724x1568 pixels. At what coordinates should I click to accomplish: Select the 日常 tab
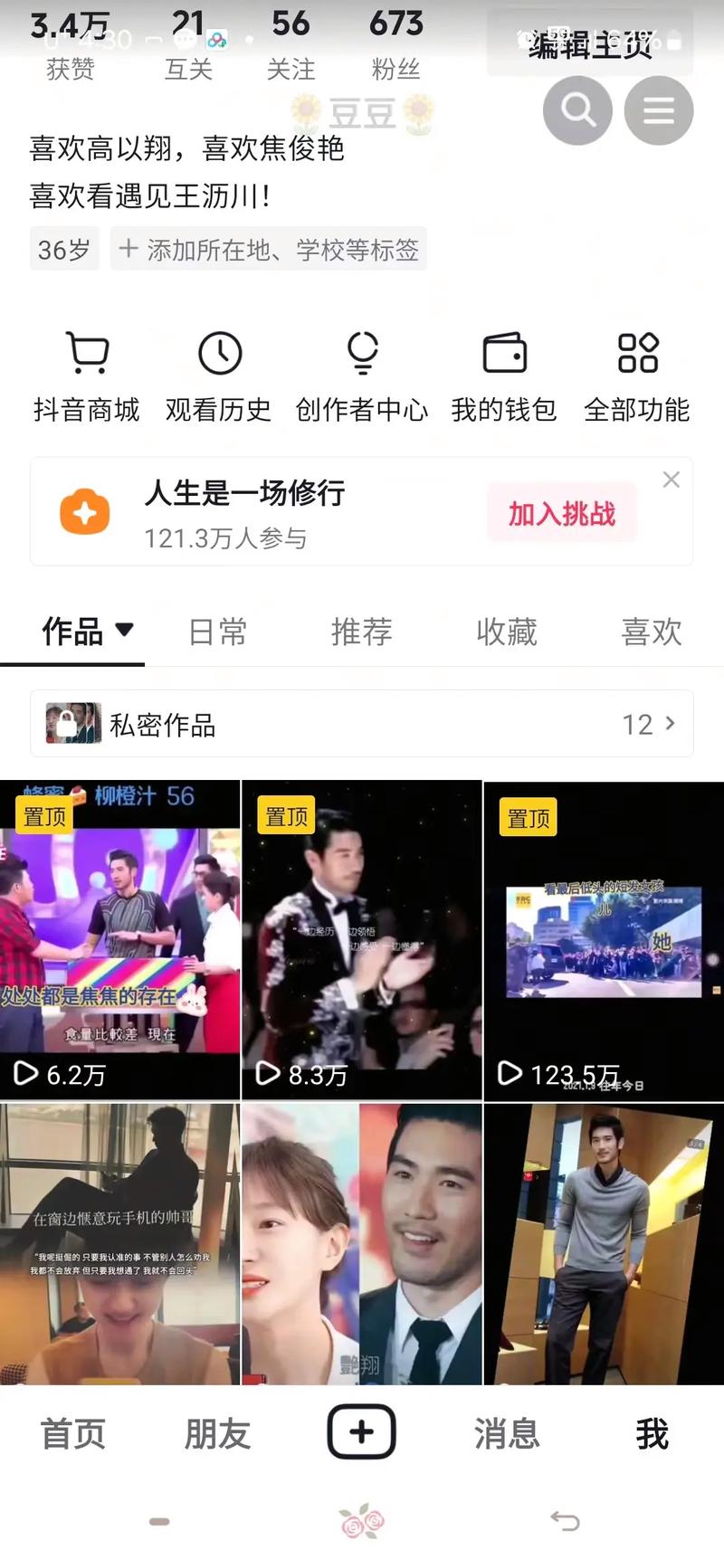(x=217, y=632)
